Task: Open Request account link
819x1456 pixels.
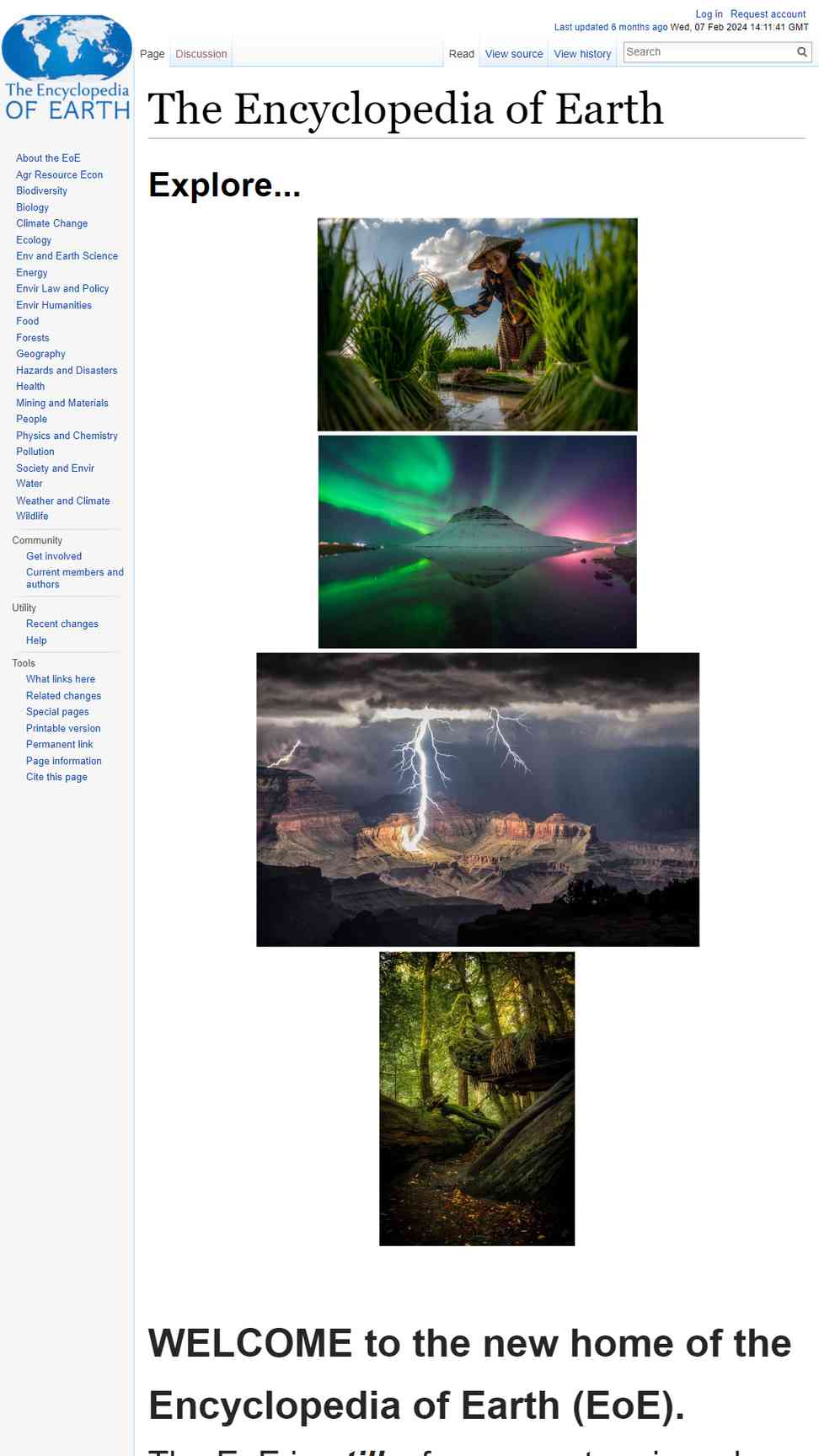Action: (x=768, y=14)
